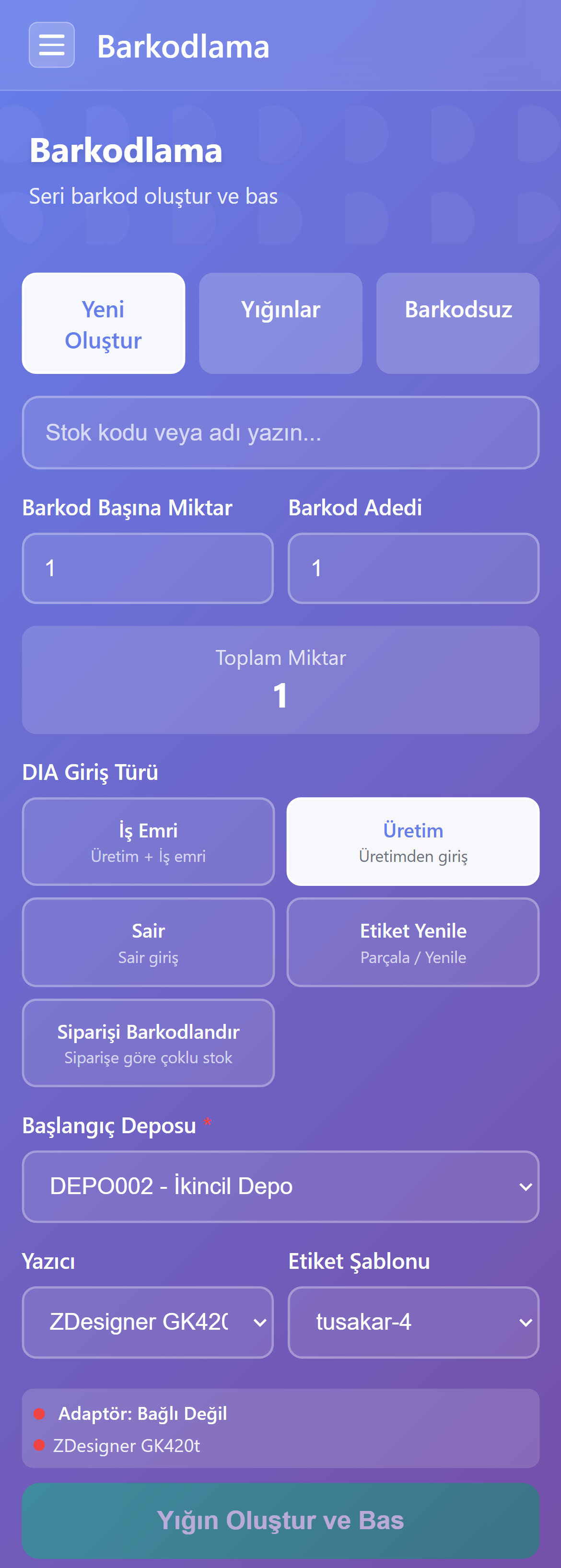The width and height of the screenshot is (561, 1568).
Task: Click the stok kodu search field
Action: (281, 432)
